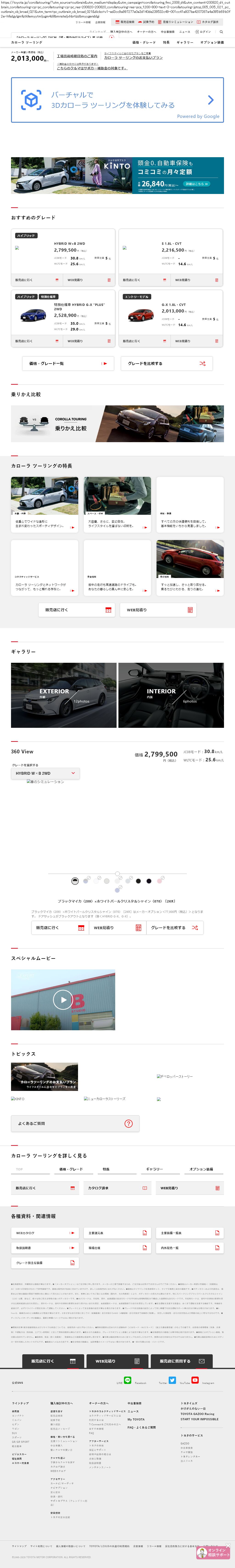Open the FAQ (よくあるご質問) row

click(75, 1123)
